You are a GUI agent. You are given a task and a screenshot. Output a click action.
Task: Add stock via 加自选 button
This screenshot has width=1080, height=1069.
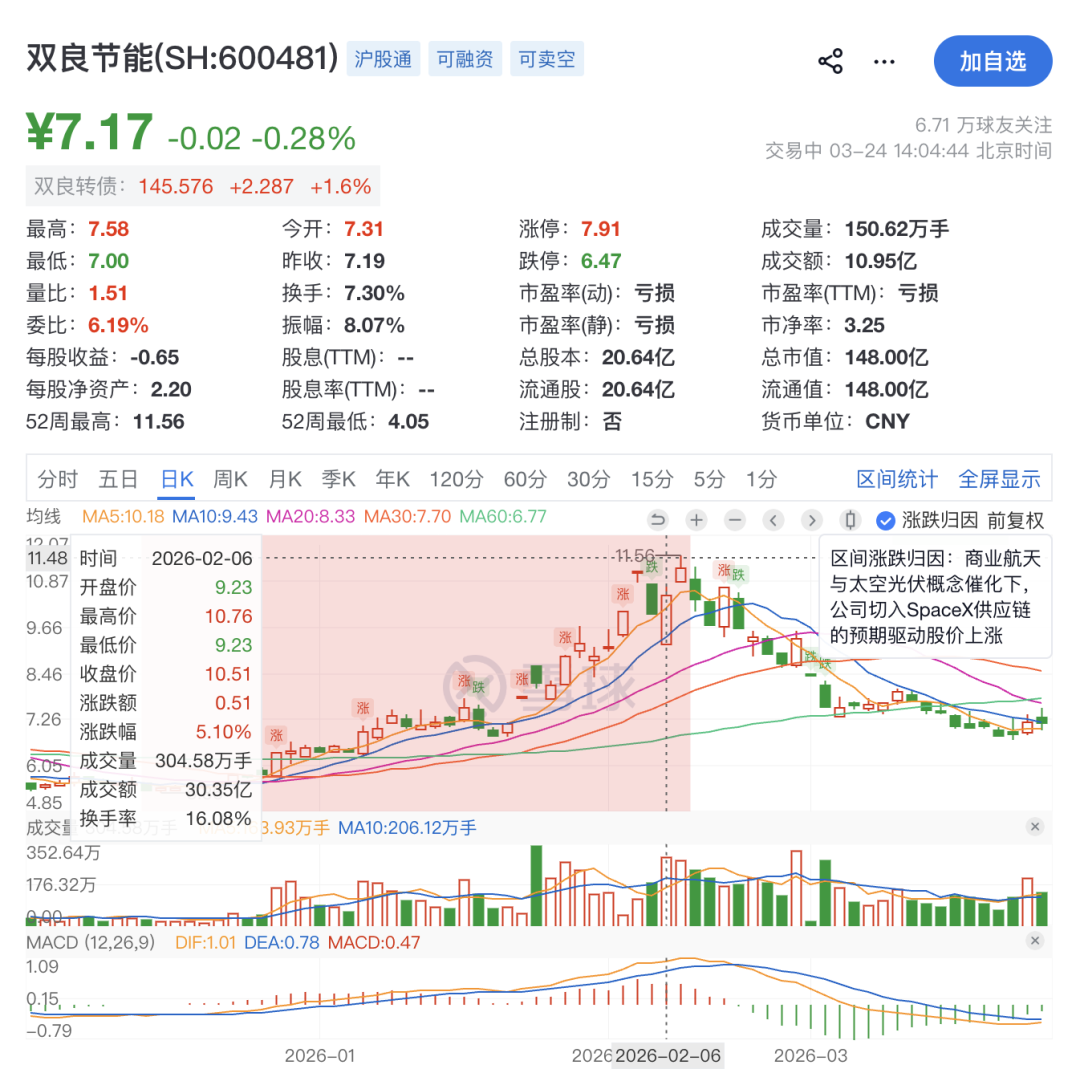pos(992,61)
